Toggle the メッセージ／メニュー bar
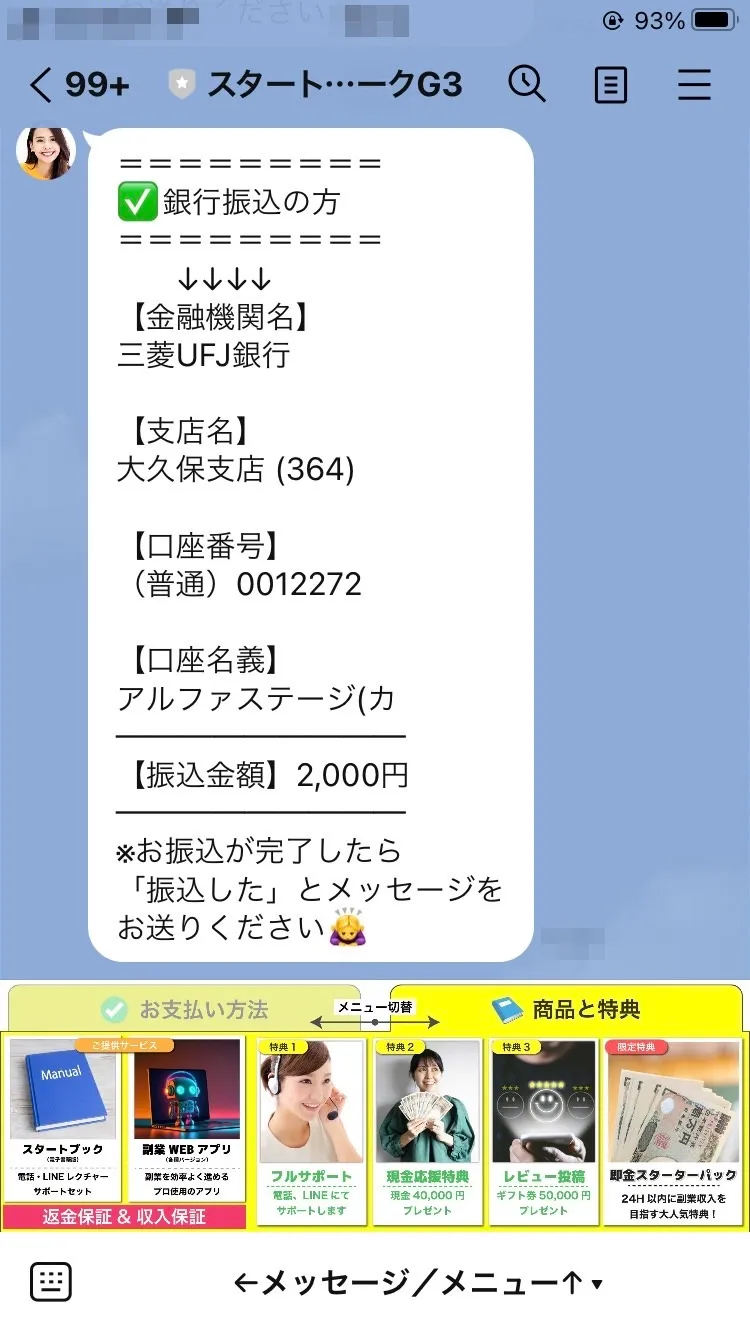This screenshot has height=1334, width=750. (x=417, y=1282)
